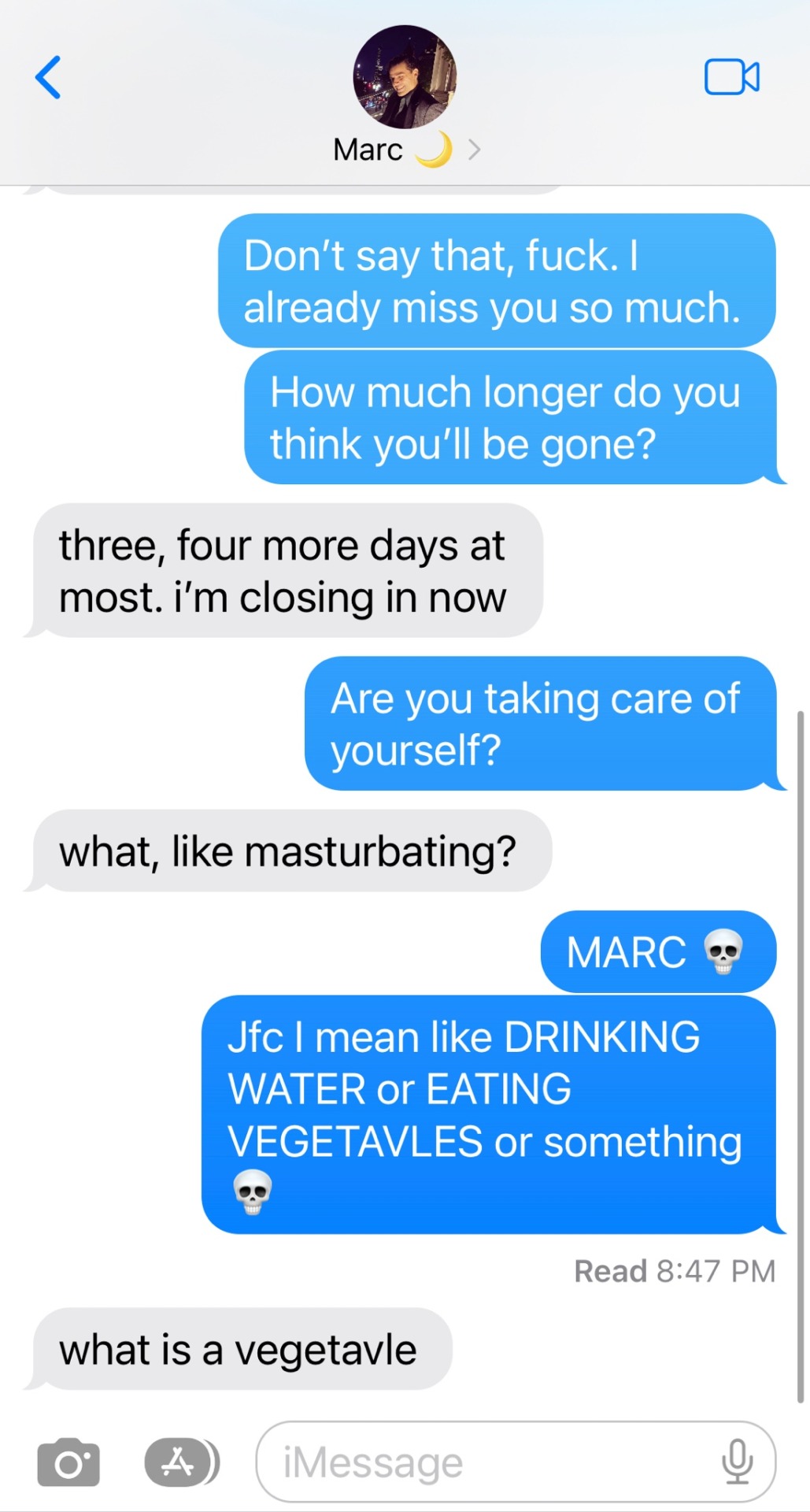Open the camera to attach a photo
The image size is (810, 1512).
(68, 1463)
